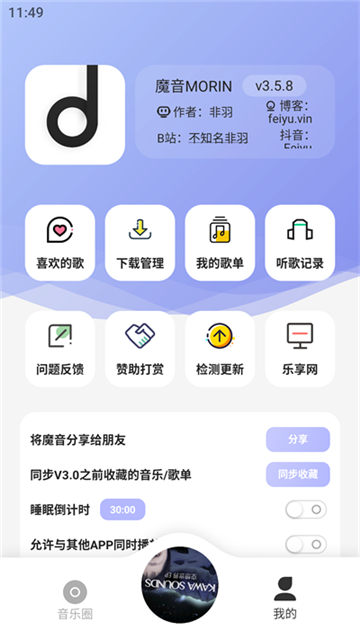Open 下载管理 download manager
360x639 pixels.
point(140,243)
